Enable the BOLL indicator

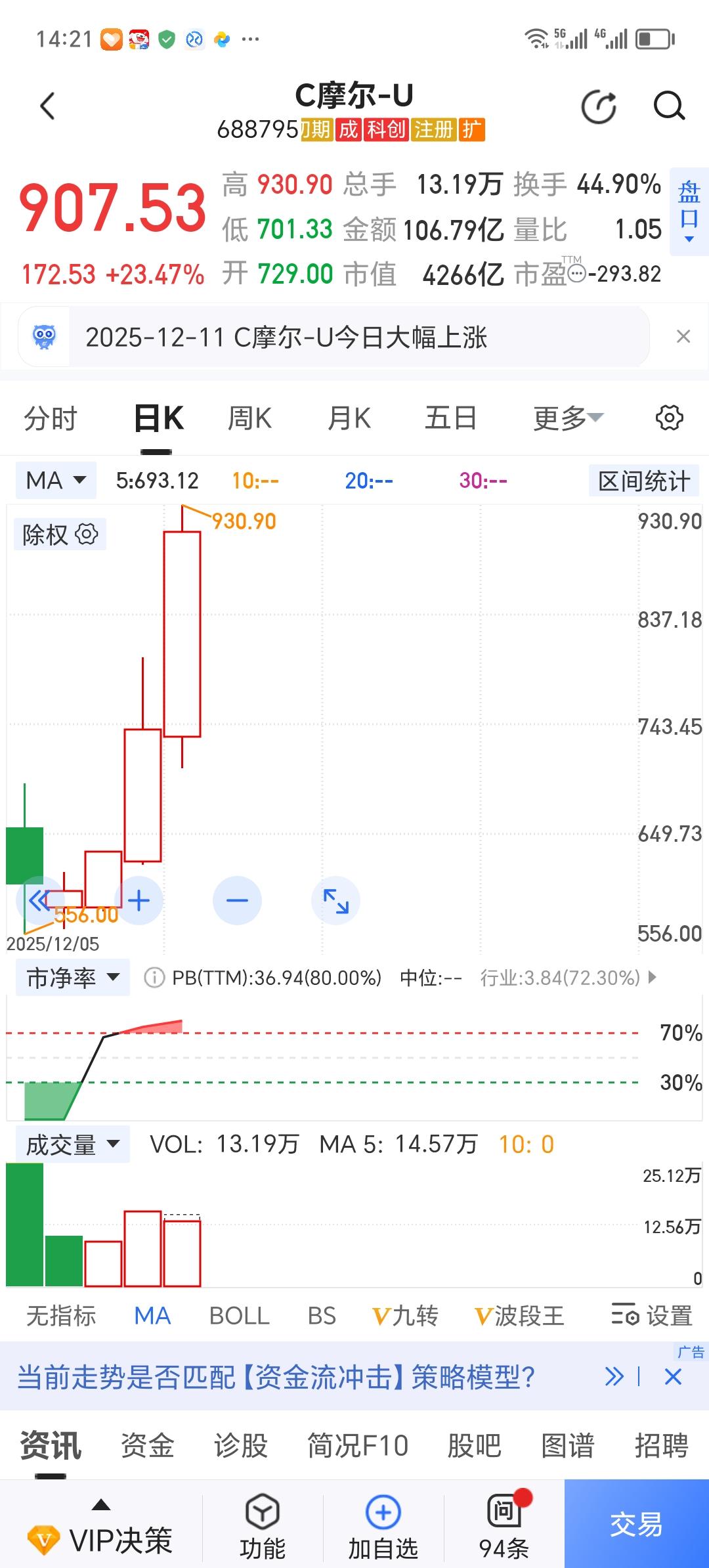[238, 1316]
